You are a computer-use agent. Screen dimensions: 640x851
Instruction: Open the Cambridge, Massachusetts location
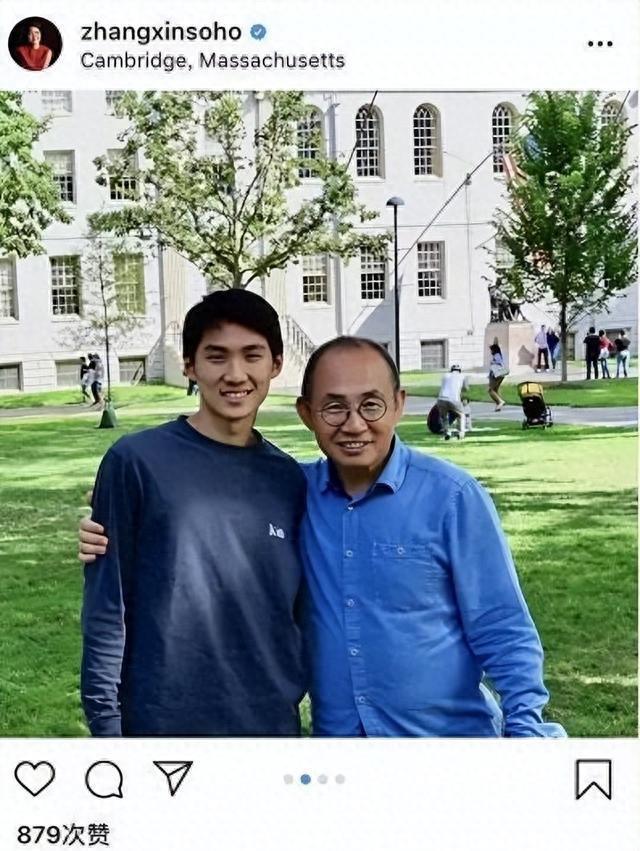pos(212,61)
